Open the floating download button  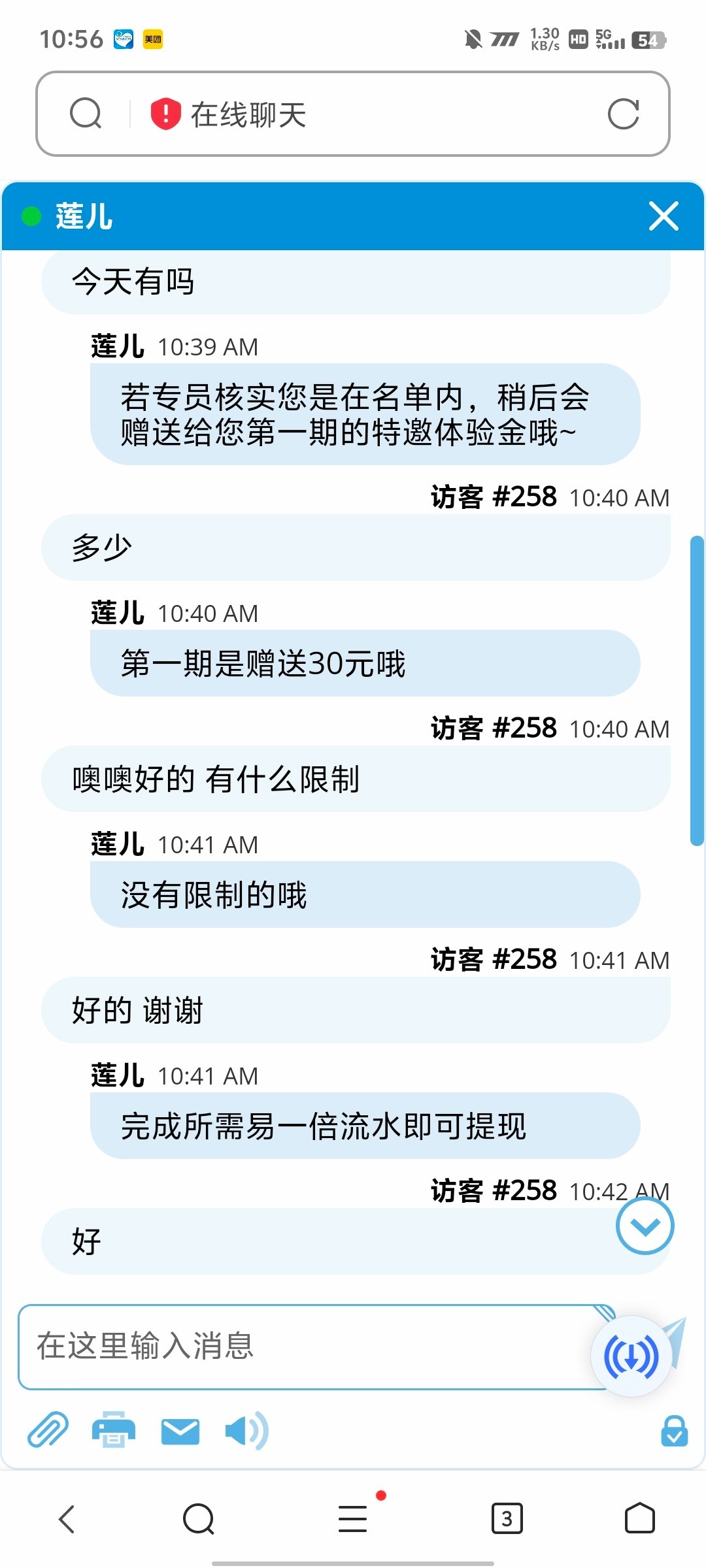click(x=631, y=1356)
